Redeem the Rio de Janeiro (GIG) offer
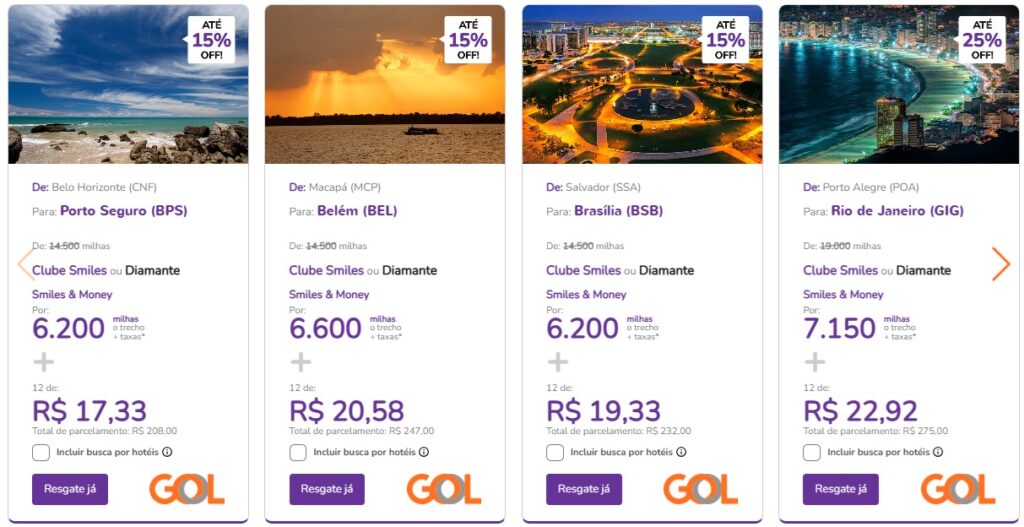 (841, 489)
